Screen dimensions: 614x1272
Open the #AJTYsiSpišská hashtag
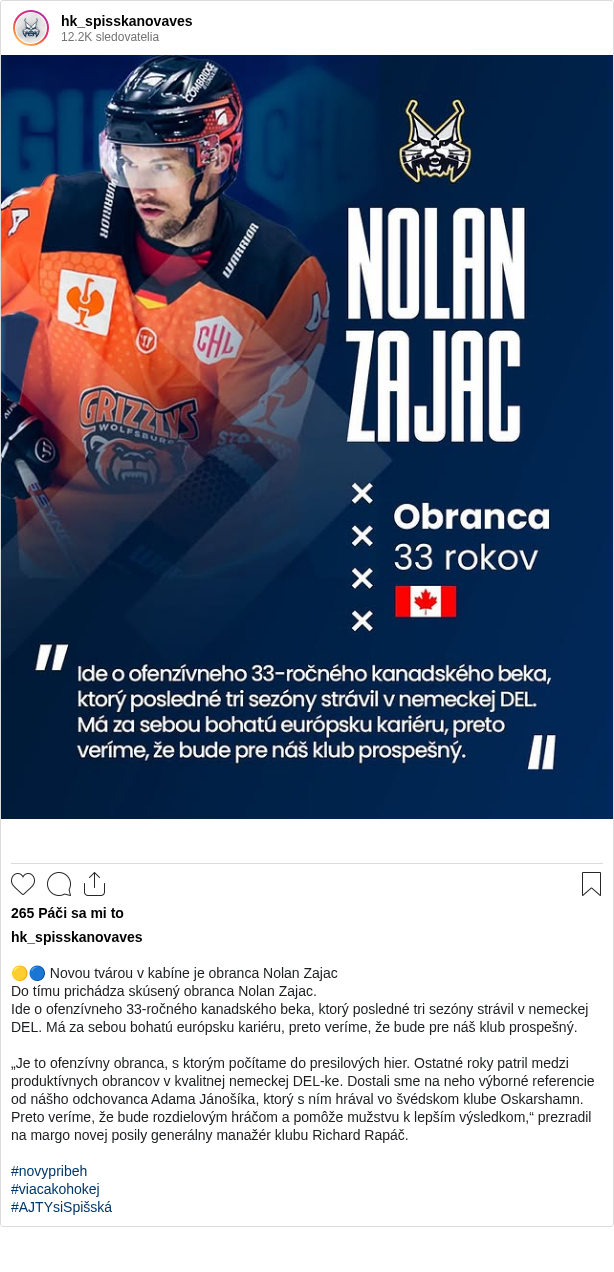[61, 1207]
